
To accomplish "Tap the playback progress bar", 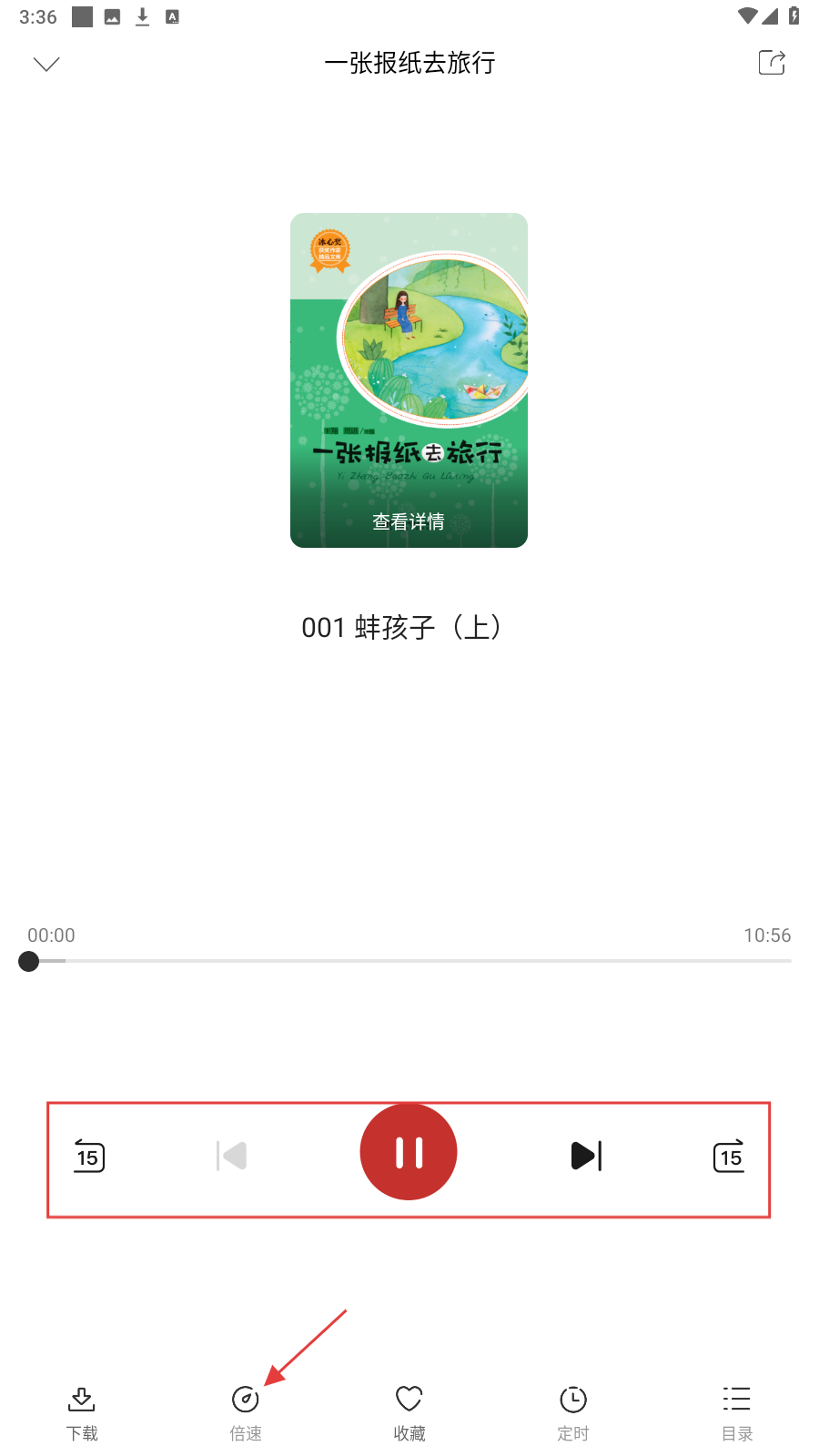I will (x=409, y=961).
